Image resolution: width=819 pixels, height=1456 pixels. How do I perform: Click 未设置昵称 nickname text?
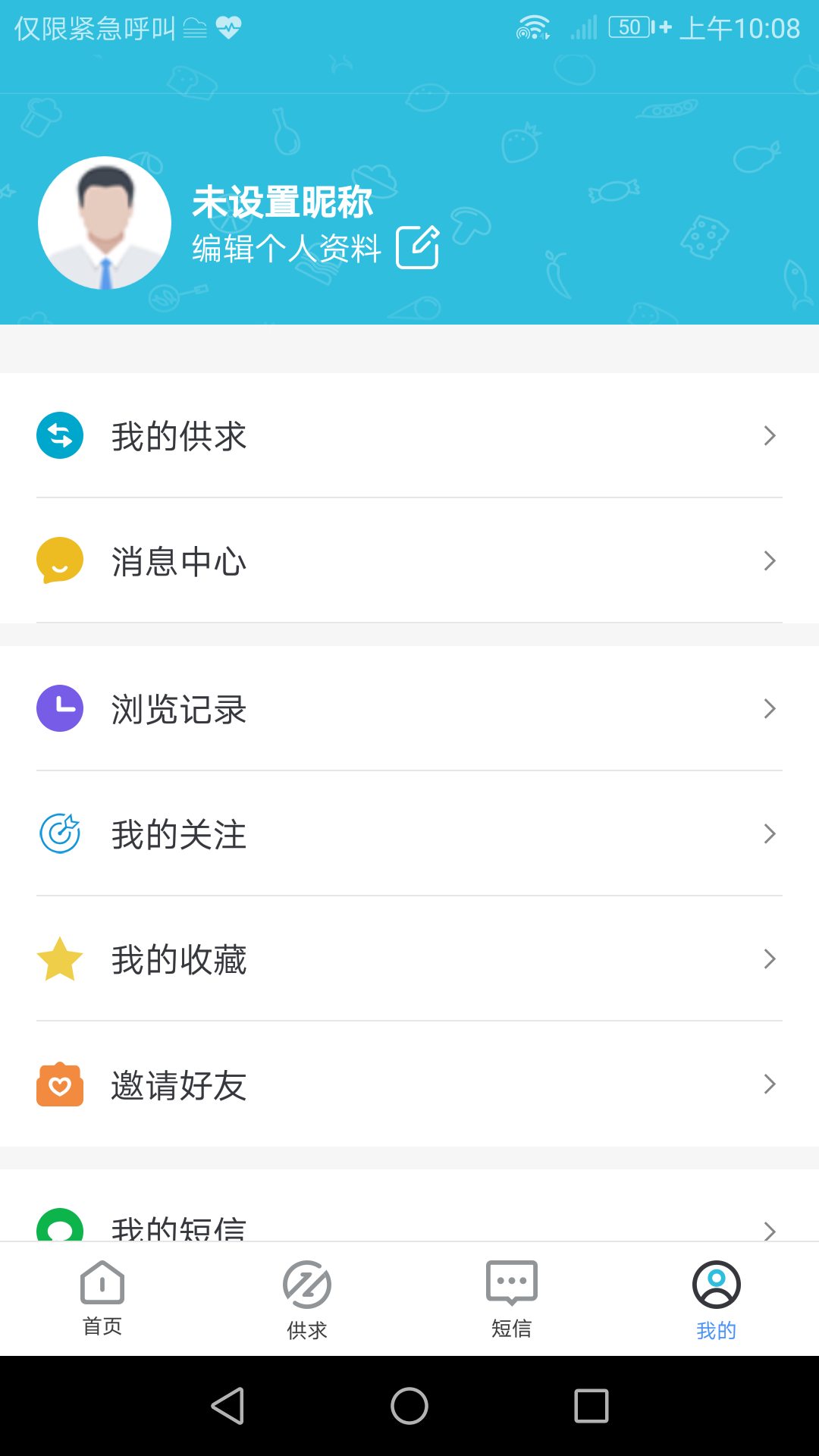(281, 202)
